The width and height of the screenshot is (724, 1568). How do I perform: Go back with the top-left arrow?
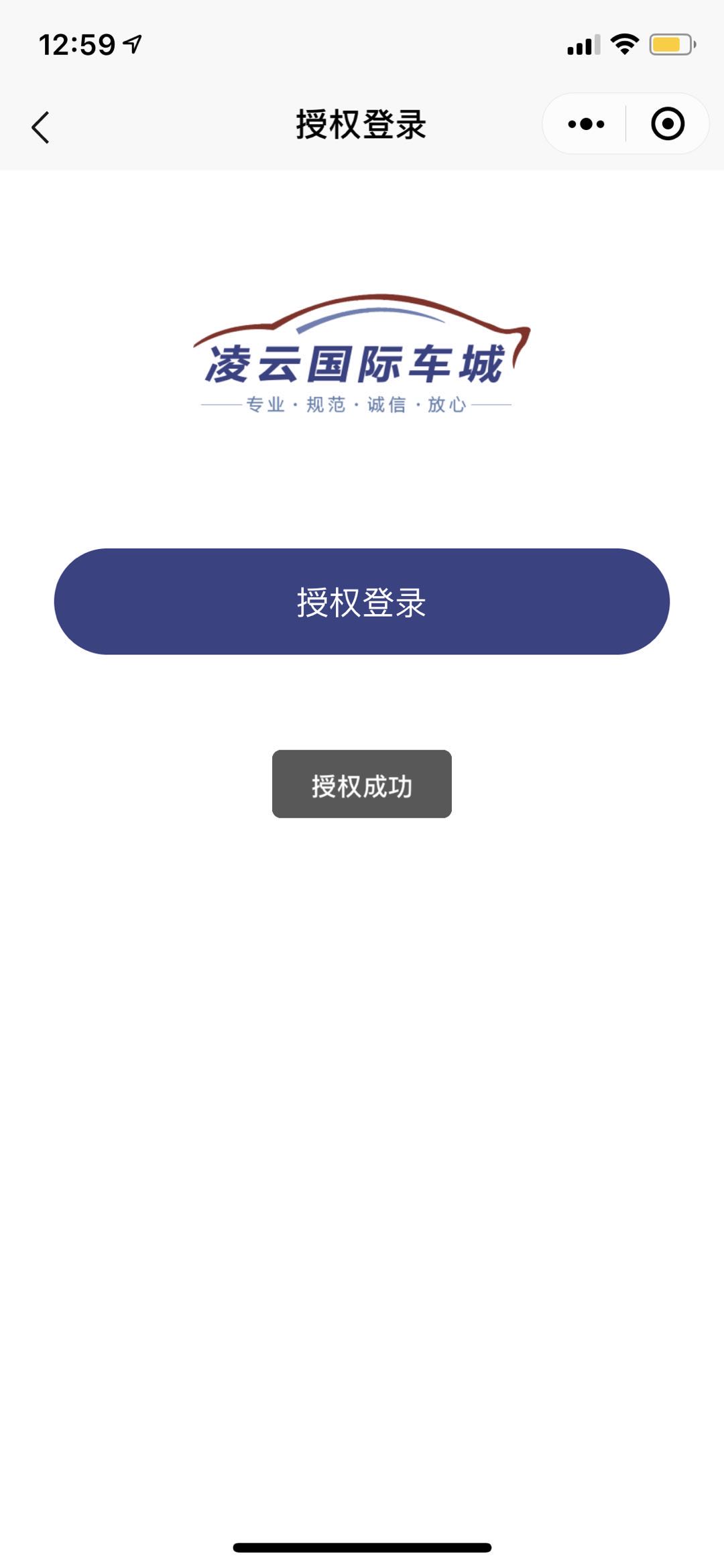[x=40, y=126]
